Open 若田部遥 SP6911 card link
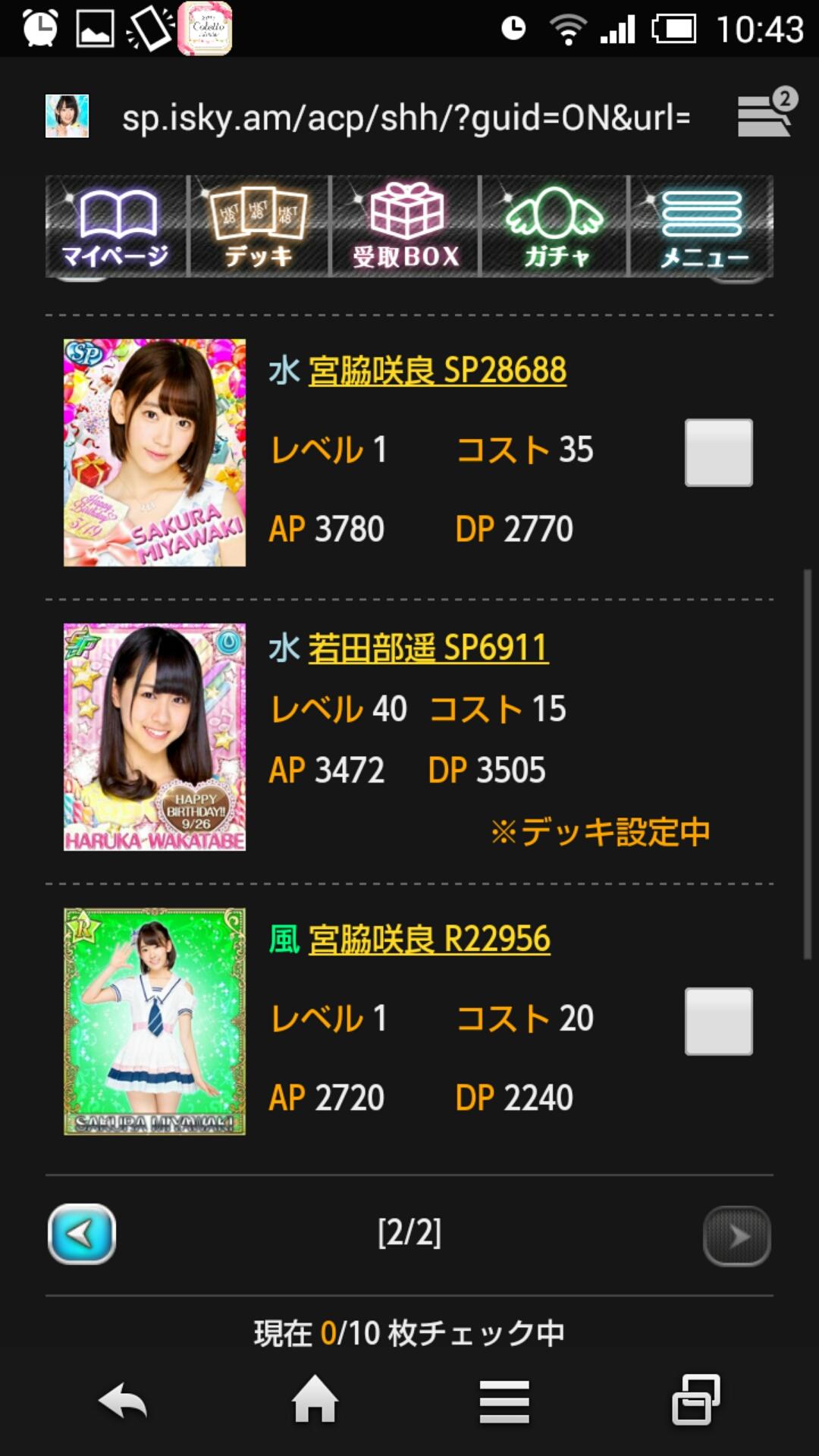819x1456 pixels. tap(428, 648)
